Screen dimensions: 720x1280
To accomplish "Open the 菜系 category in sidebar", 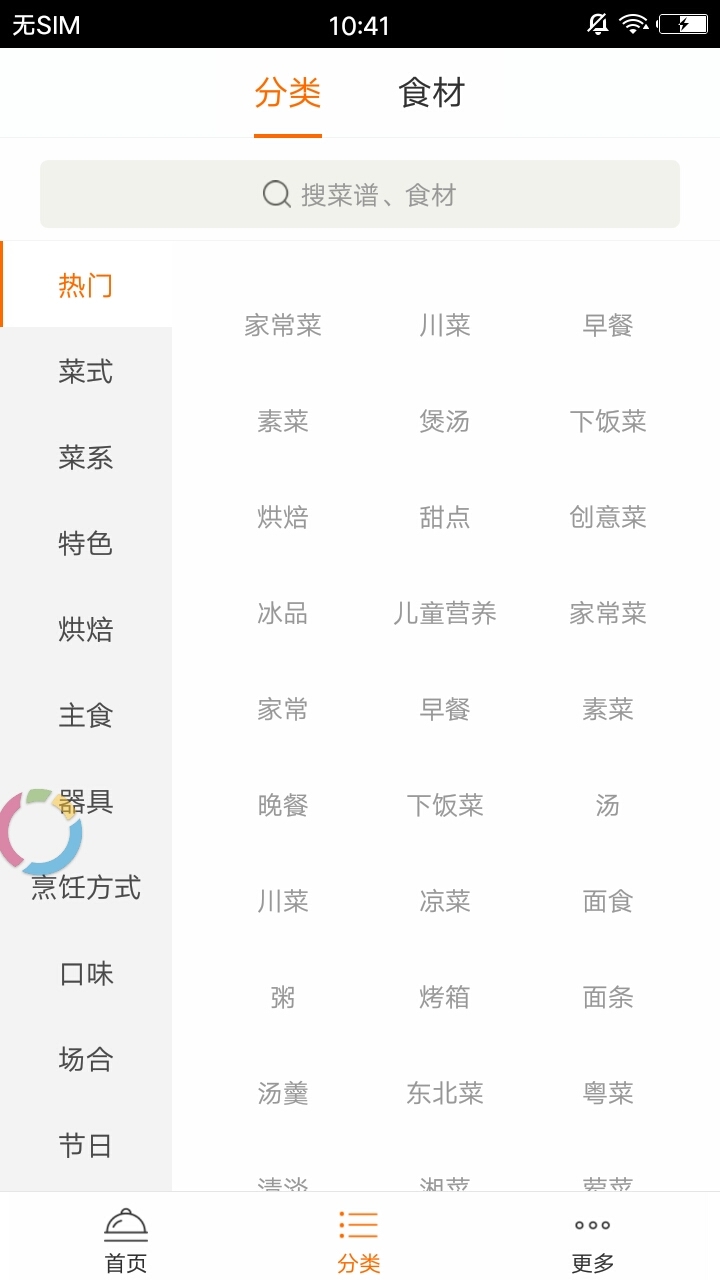I will (86, 458).
